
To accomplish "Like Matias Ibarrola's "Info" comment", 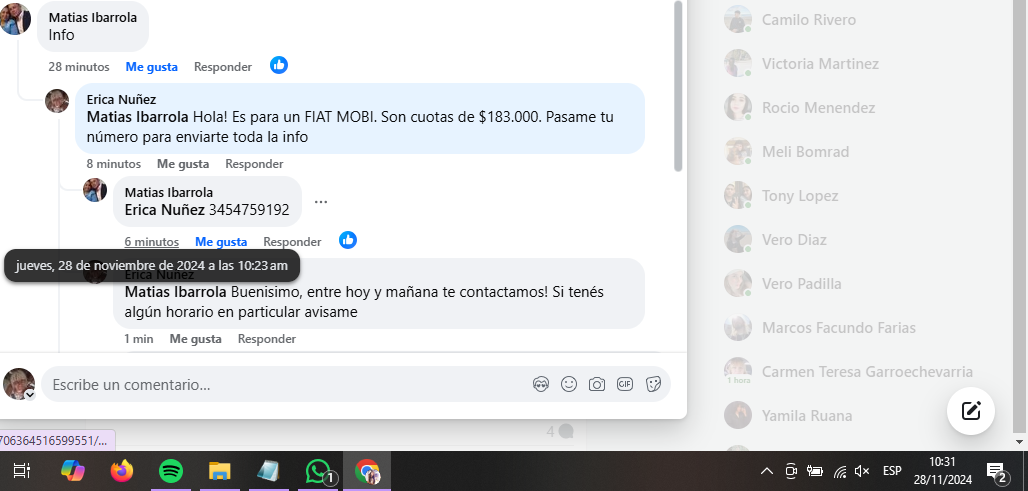I will 151,67.
